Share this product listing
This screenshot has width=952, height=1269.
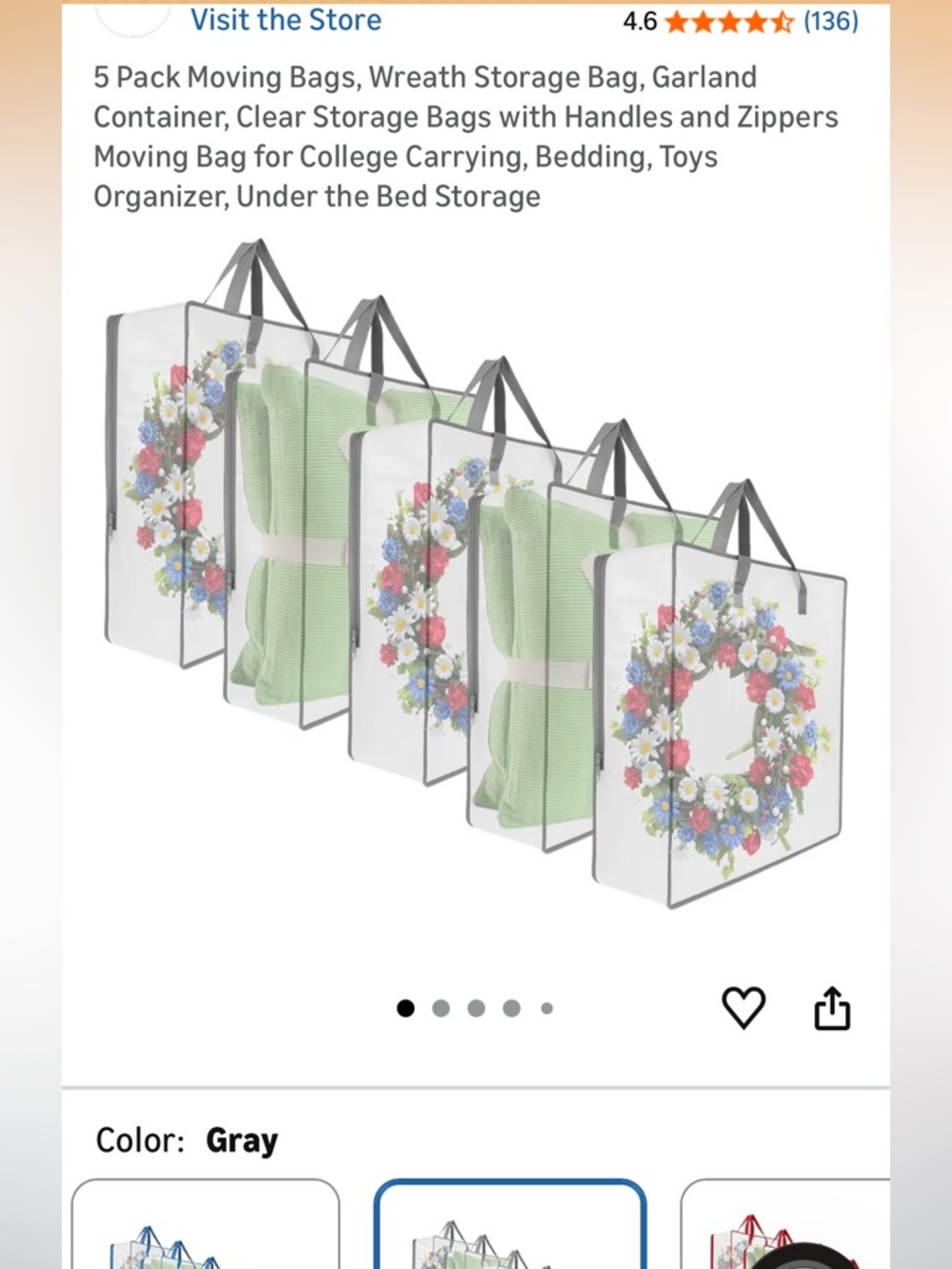coord(831,1008)
